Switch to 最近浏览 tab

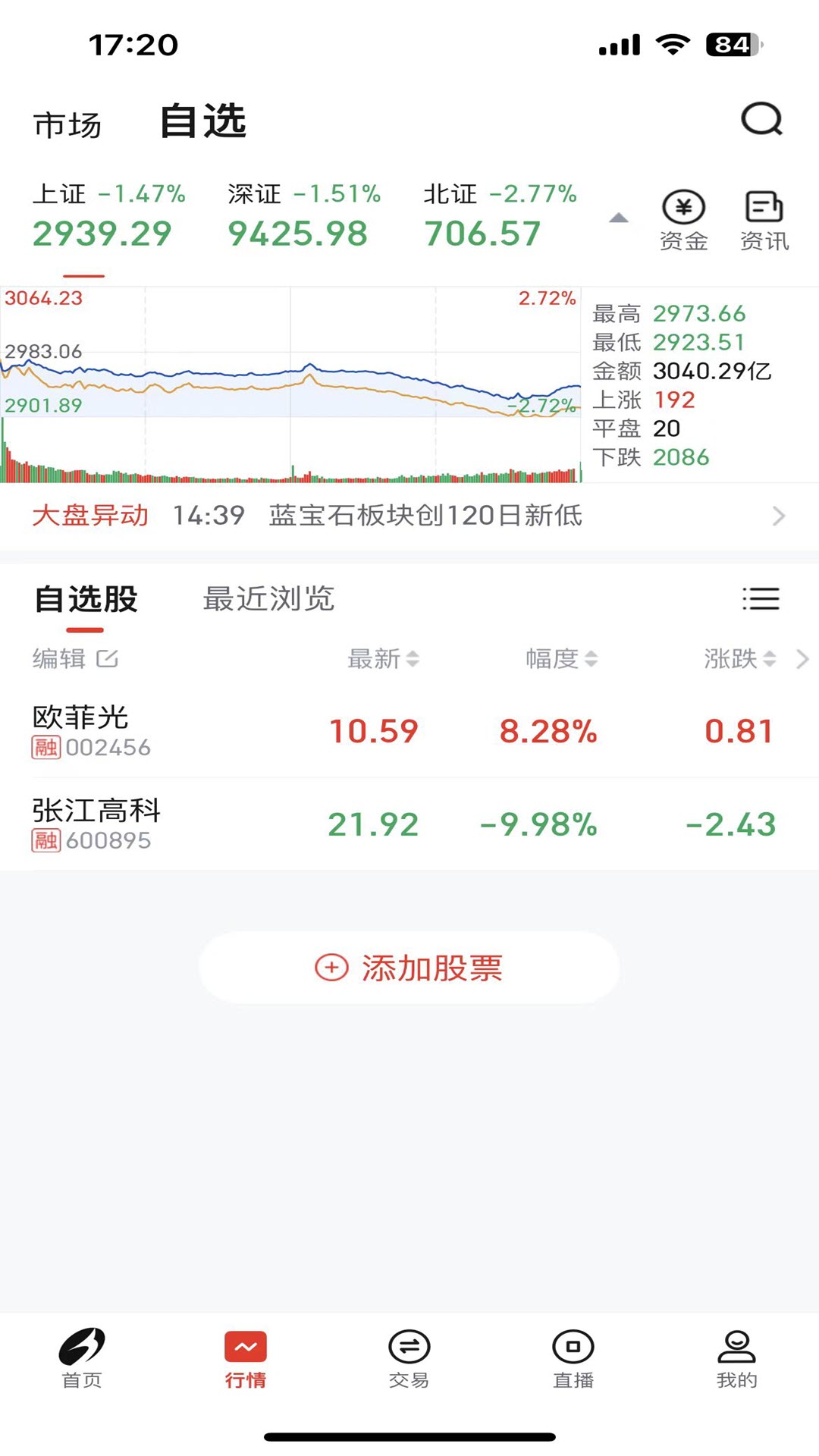point(268,599)
